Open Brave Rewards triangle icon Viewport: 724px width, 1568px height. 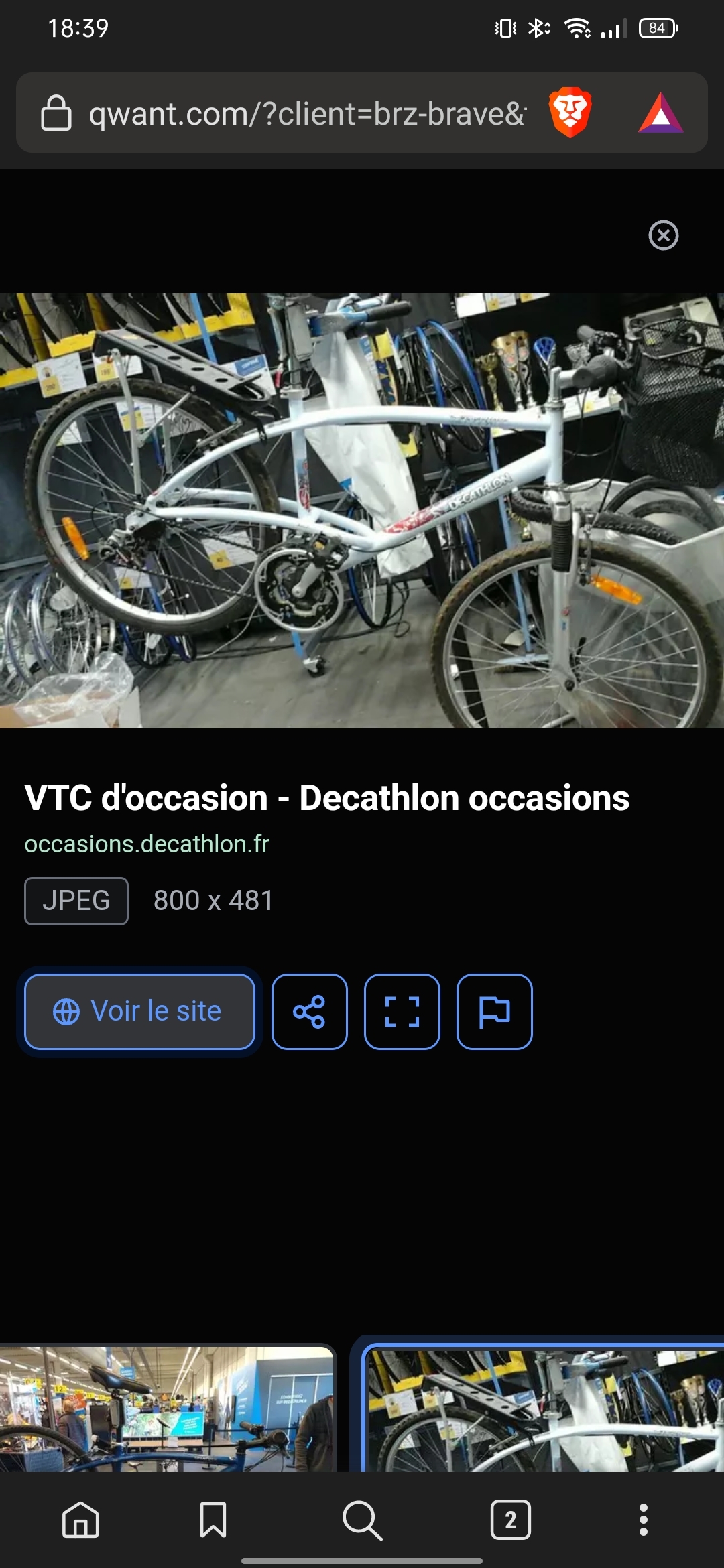click(660, 113)
